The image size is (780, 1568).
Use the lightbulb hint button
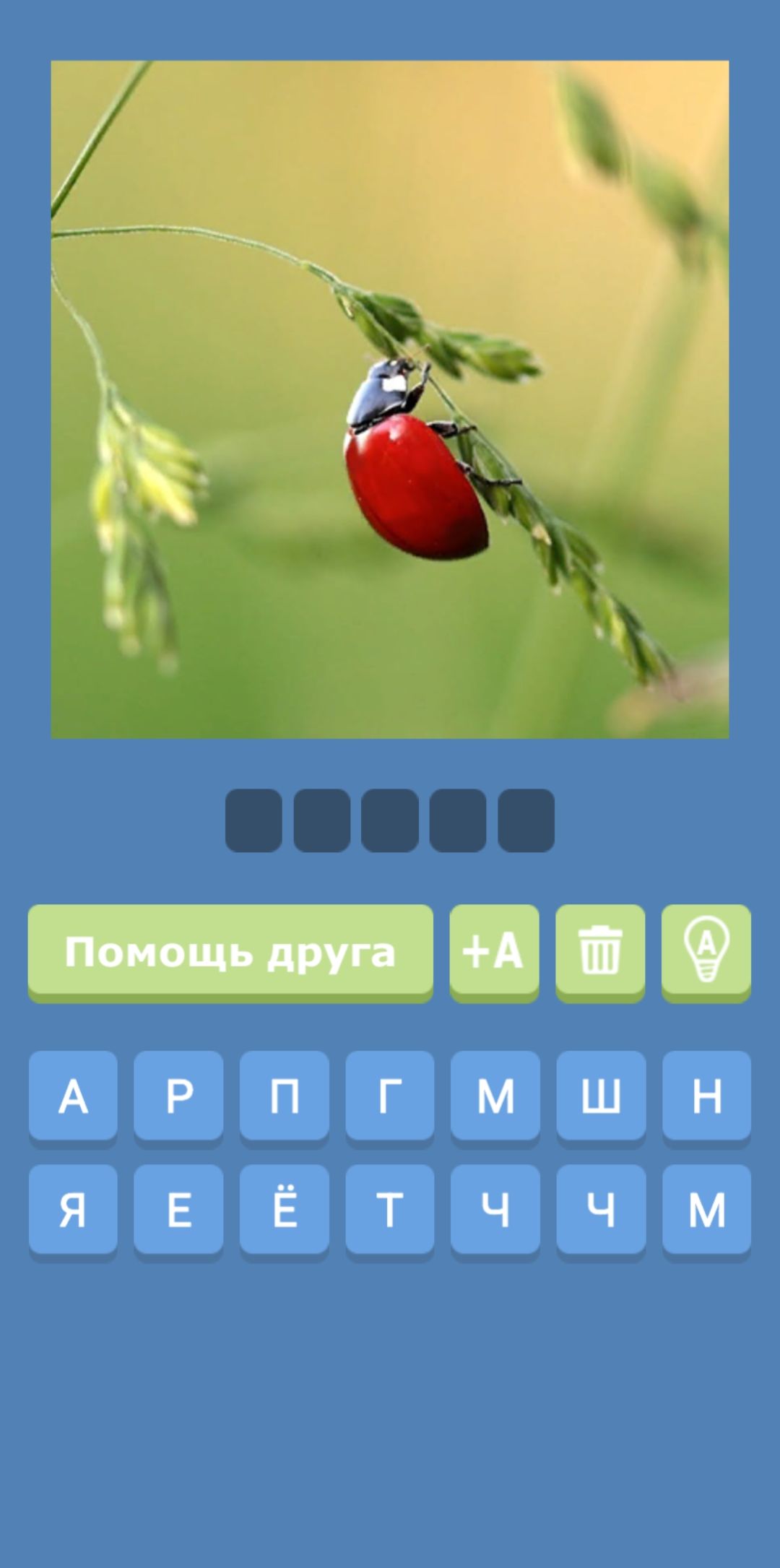pos(706,951)
